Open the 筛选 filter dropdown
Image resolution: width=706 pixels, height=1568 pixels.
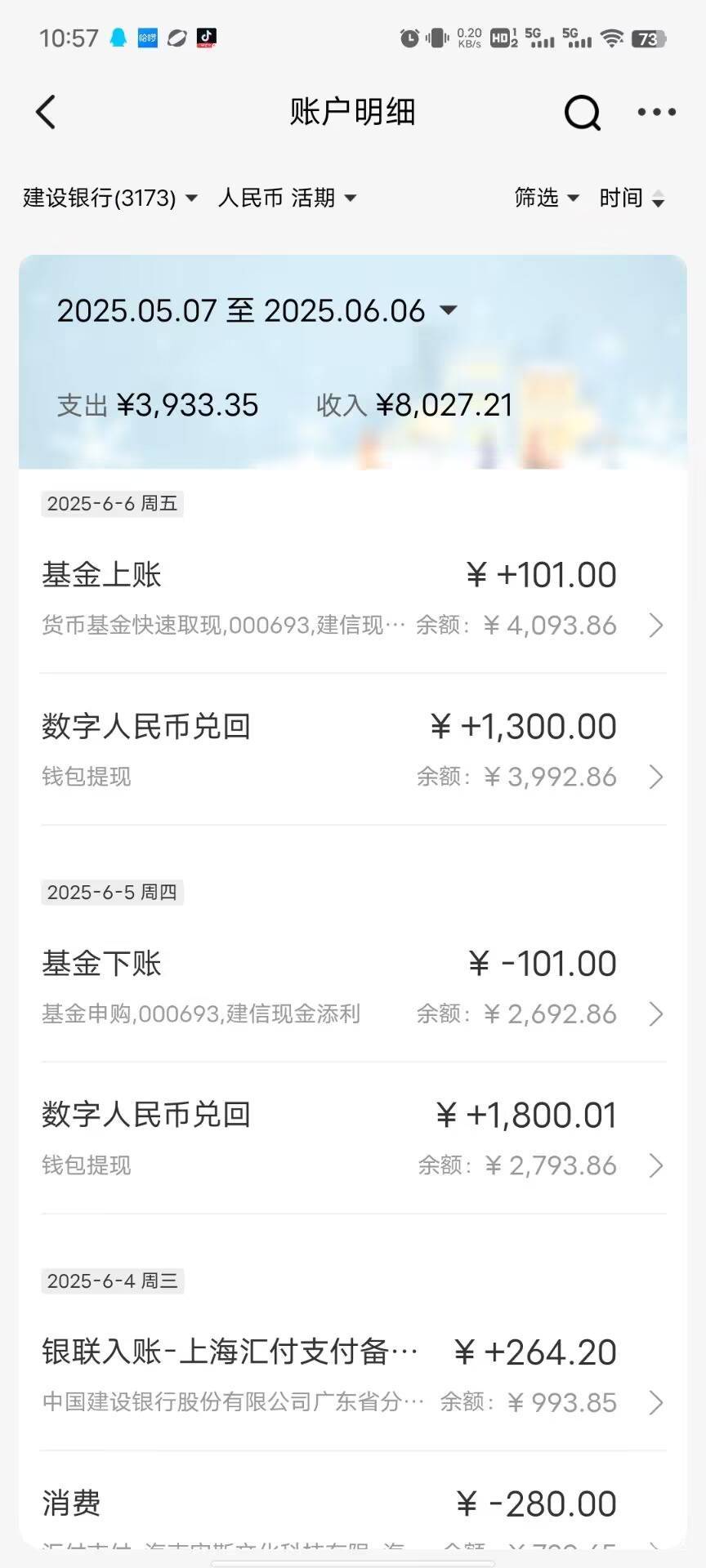547,198
